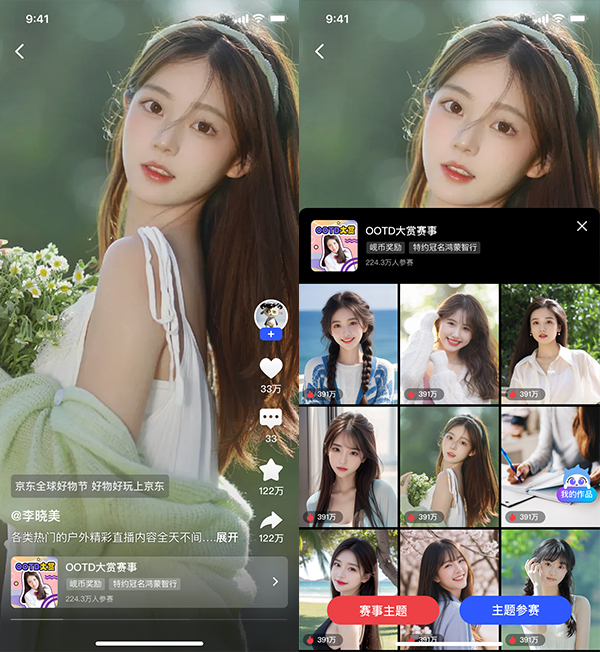
Task: Open the 我的作品 floating shortcut
Action: click(576, 485)
